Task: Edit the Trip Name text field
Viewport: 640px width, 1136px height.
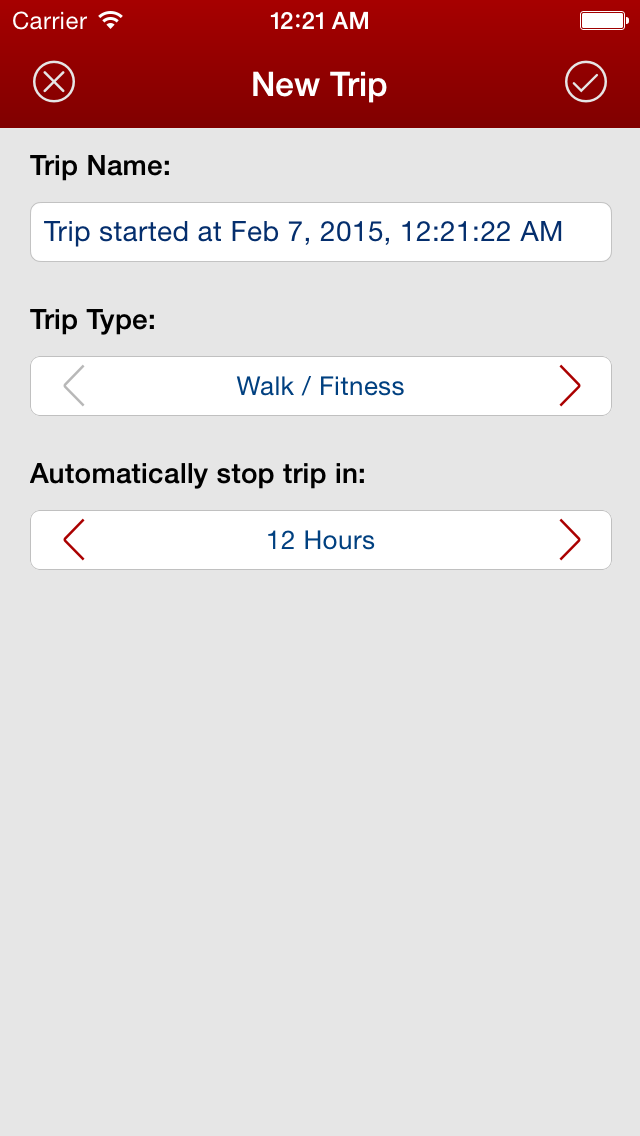Action: tap(320, 232)
